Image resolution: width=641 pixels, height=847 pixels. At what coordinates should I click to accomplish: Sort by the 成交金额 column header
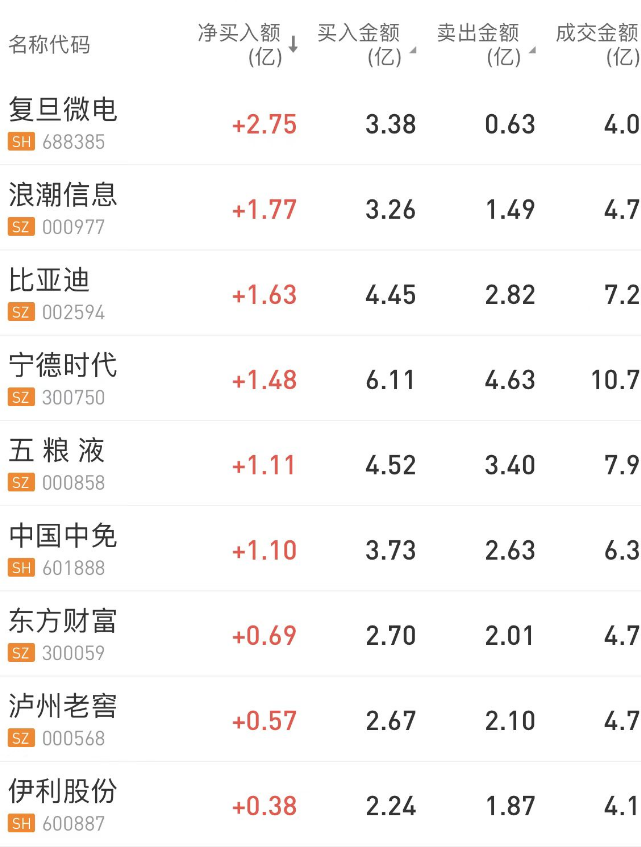tap(599, 44)
